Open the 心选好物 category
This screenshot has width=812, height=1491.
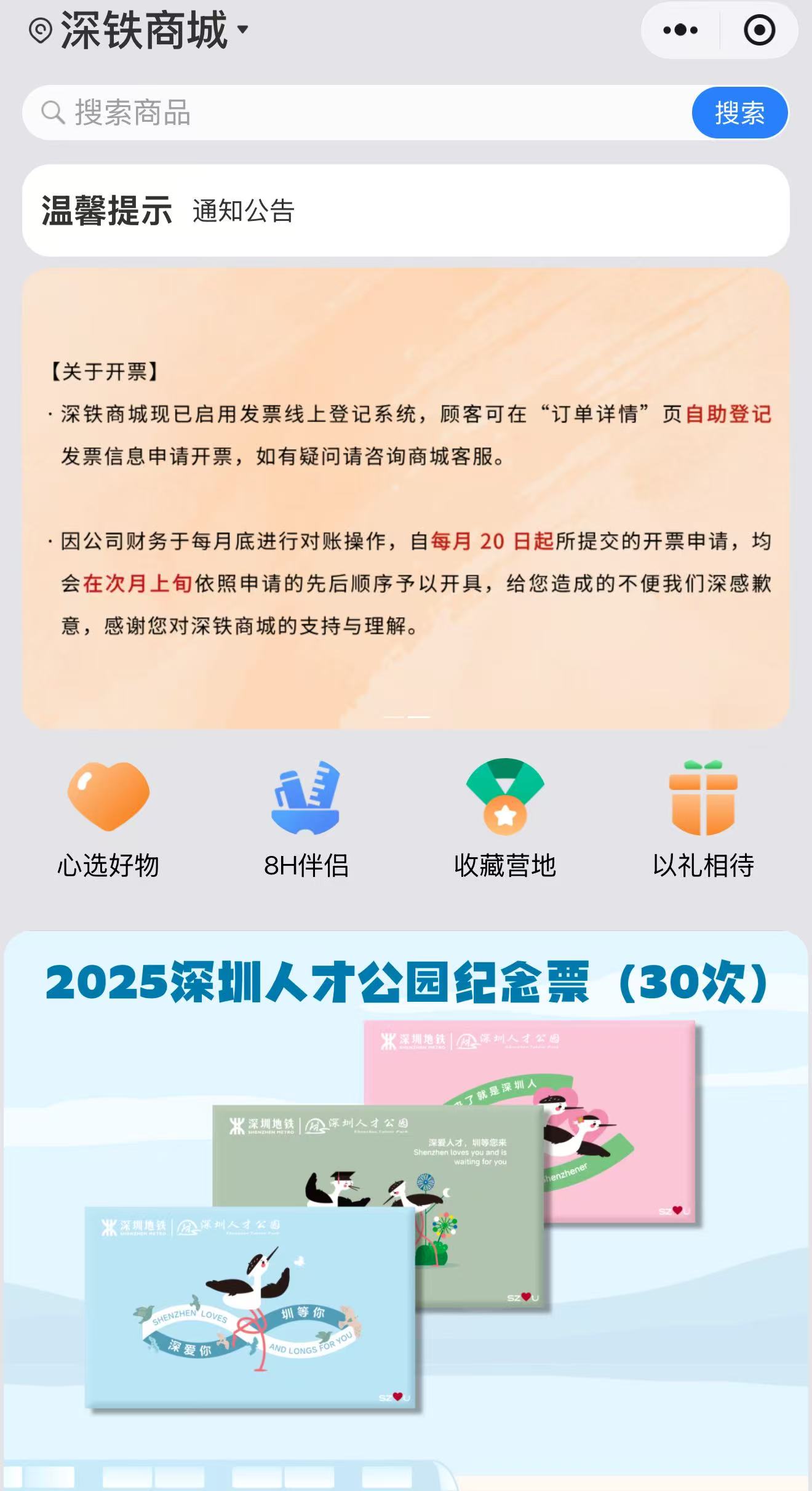(108, 820)
